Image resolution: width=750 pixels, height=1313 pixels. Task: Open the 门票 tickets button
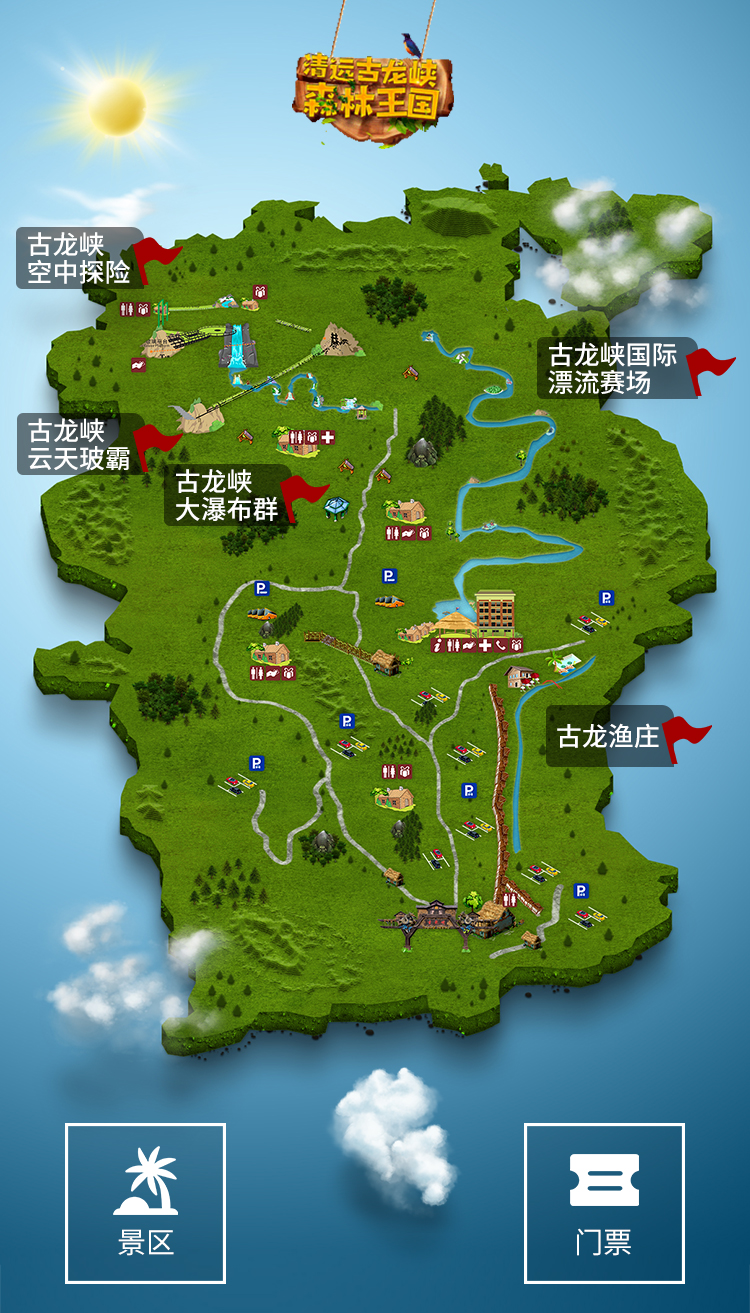point(604,1203)
